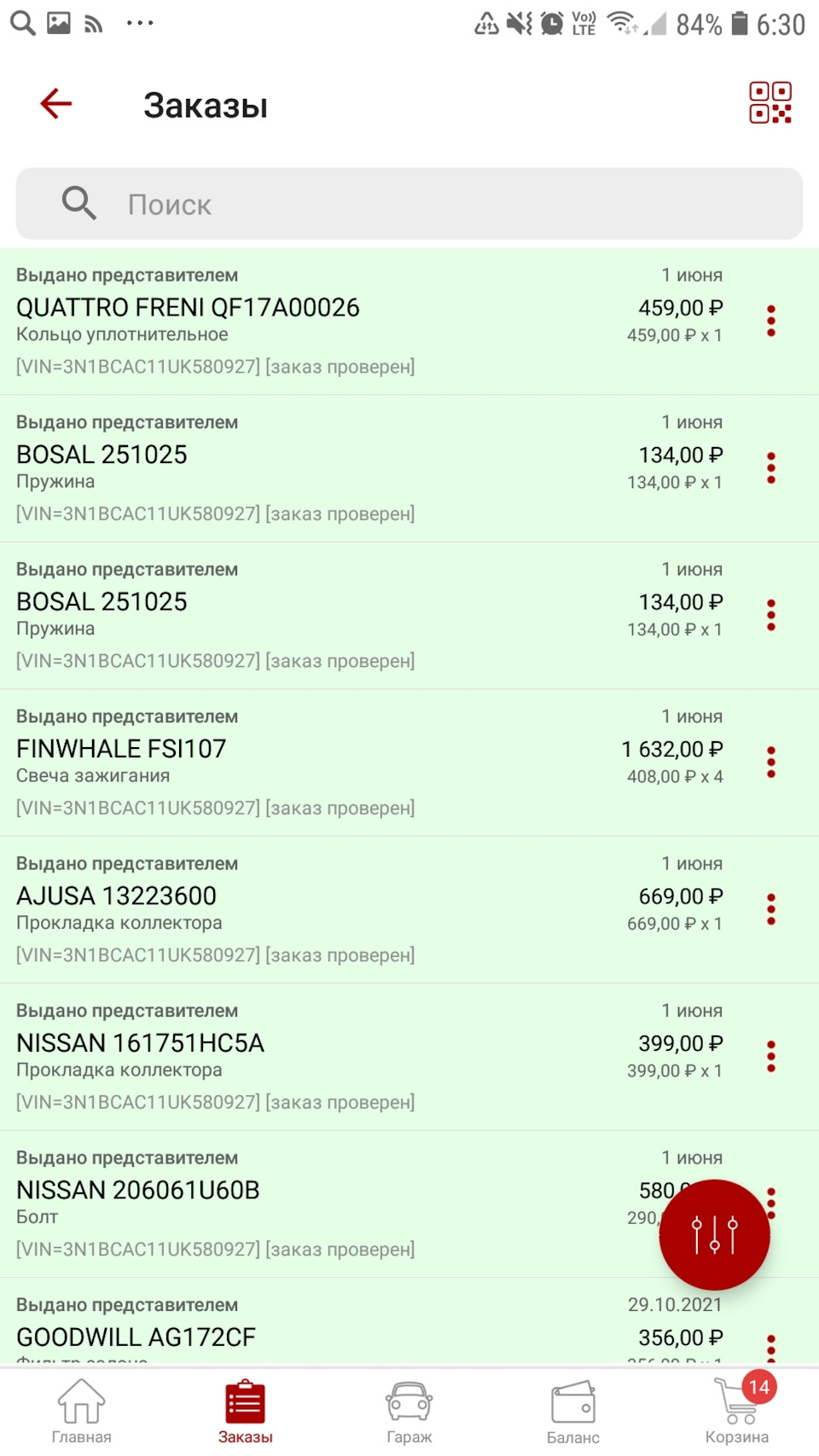Select the Заказы tab
Image resolution: width=819 pixels, height=1456 pixels.
click(246, 1412)
